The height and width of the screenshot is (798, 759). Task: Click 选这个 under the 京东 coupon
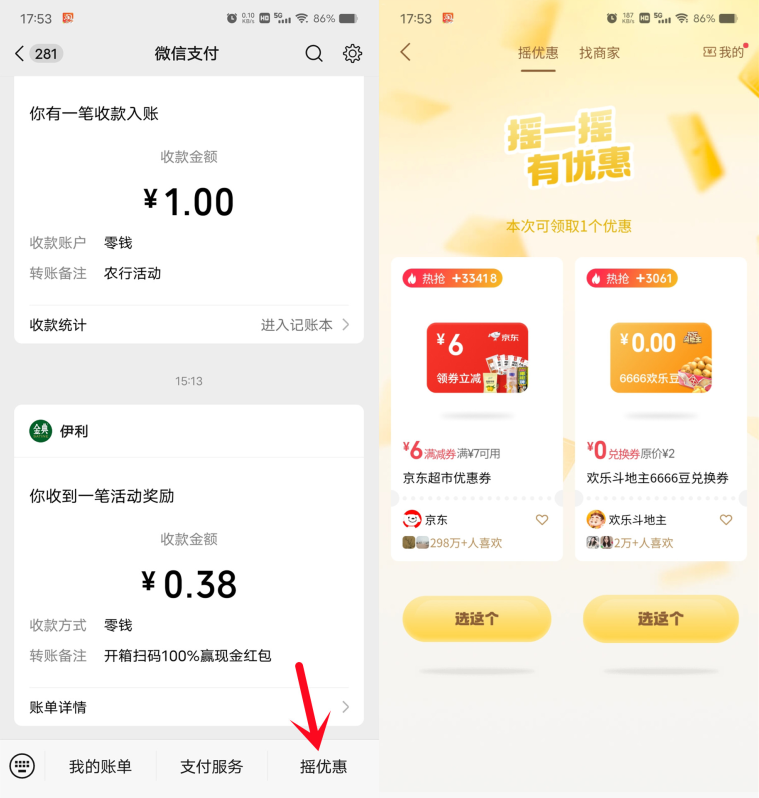click(x=477, y=619)
